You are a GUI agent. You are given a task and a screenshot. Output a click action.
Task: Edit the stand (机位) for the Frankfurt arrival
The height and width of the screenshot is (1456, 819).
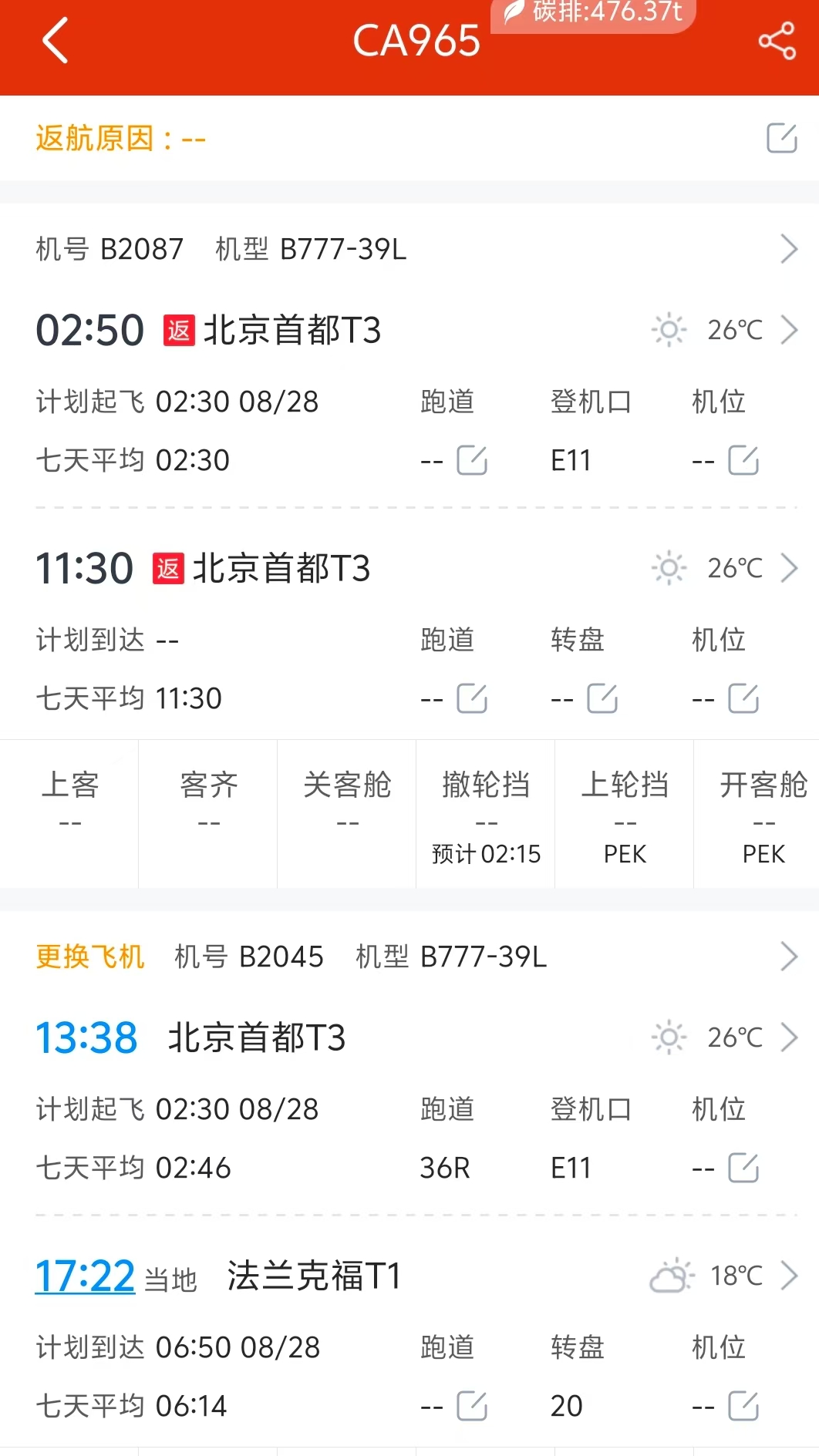743,1407
